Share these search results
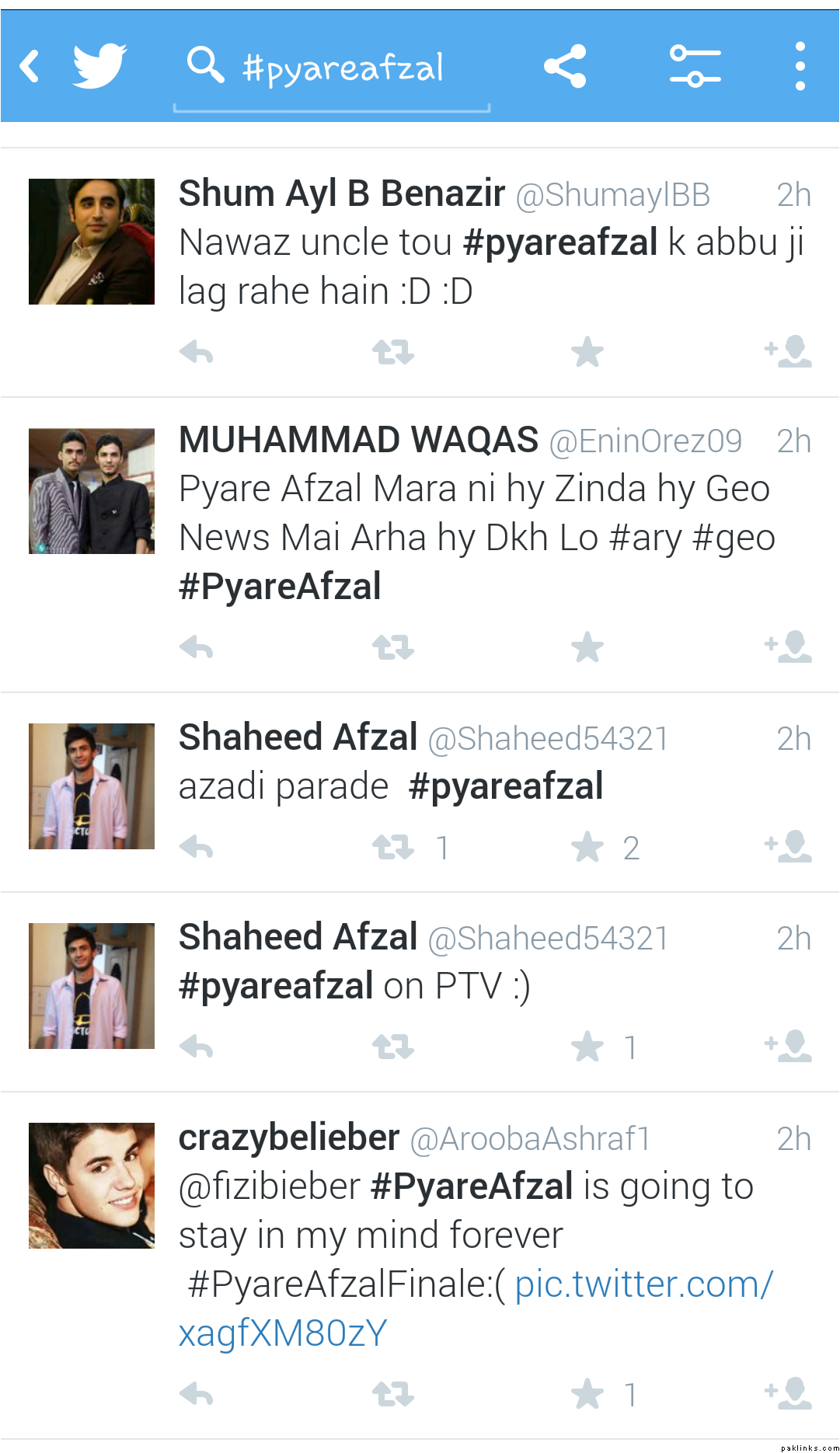Image resolution: width=840 pixels, height=1453 pixels. pyautogui.click(x=565, y=66)
